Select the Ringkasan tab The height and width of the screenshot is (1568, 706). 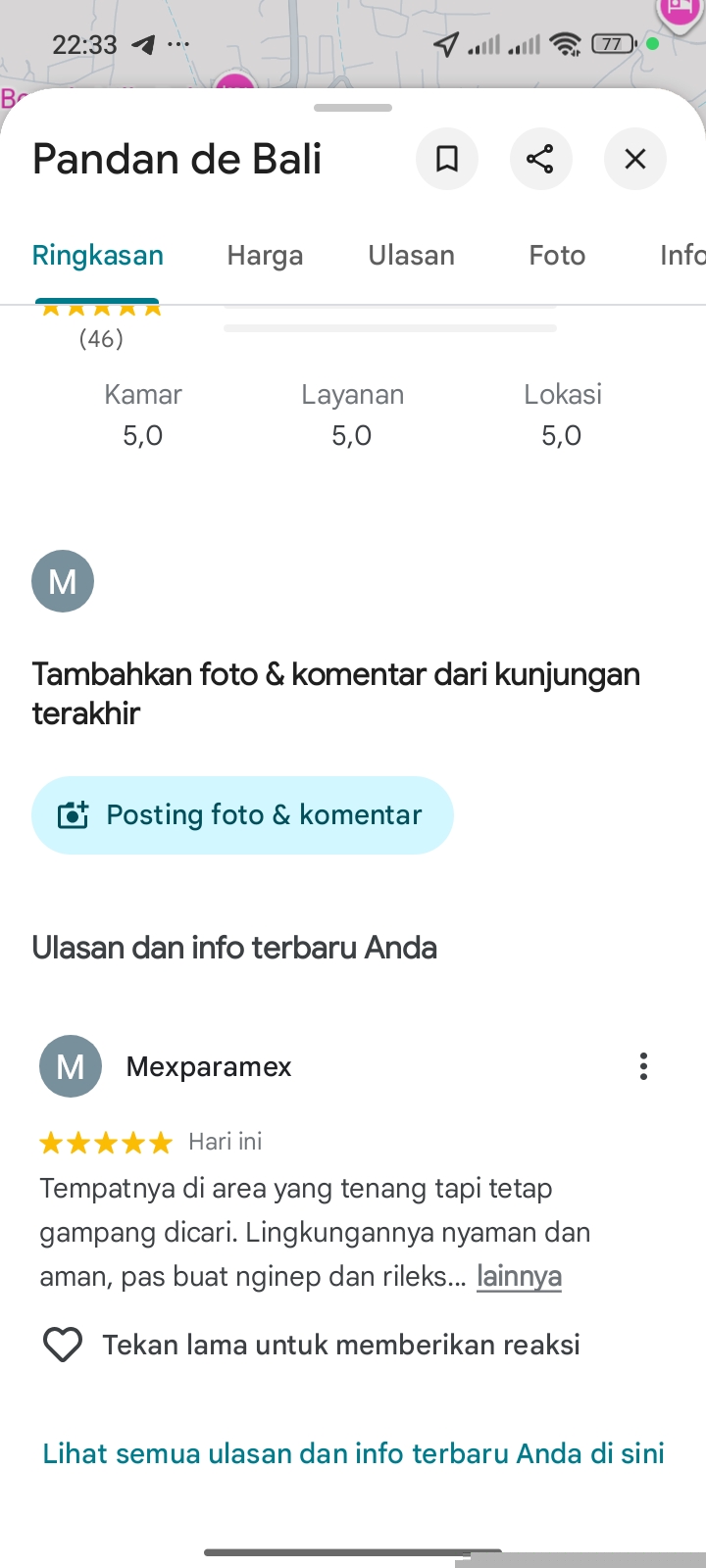click(98, 256)
